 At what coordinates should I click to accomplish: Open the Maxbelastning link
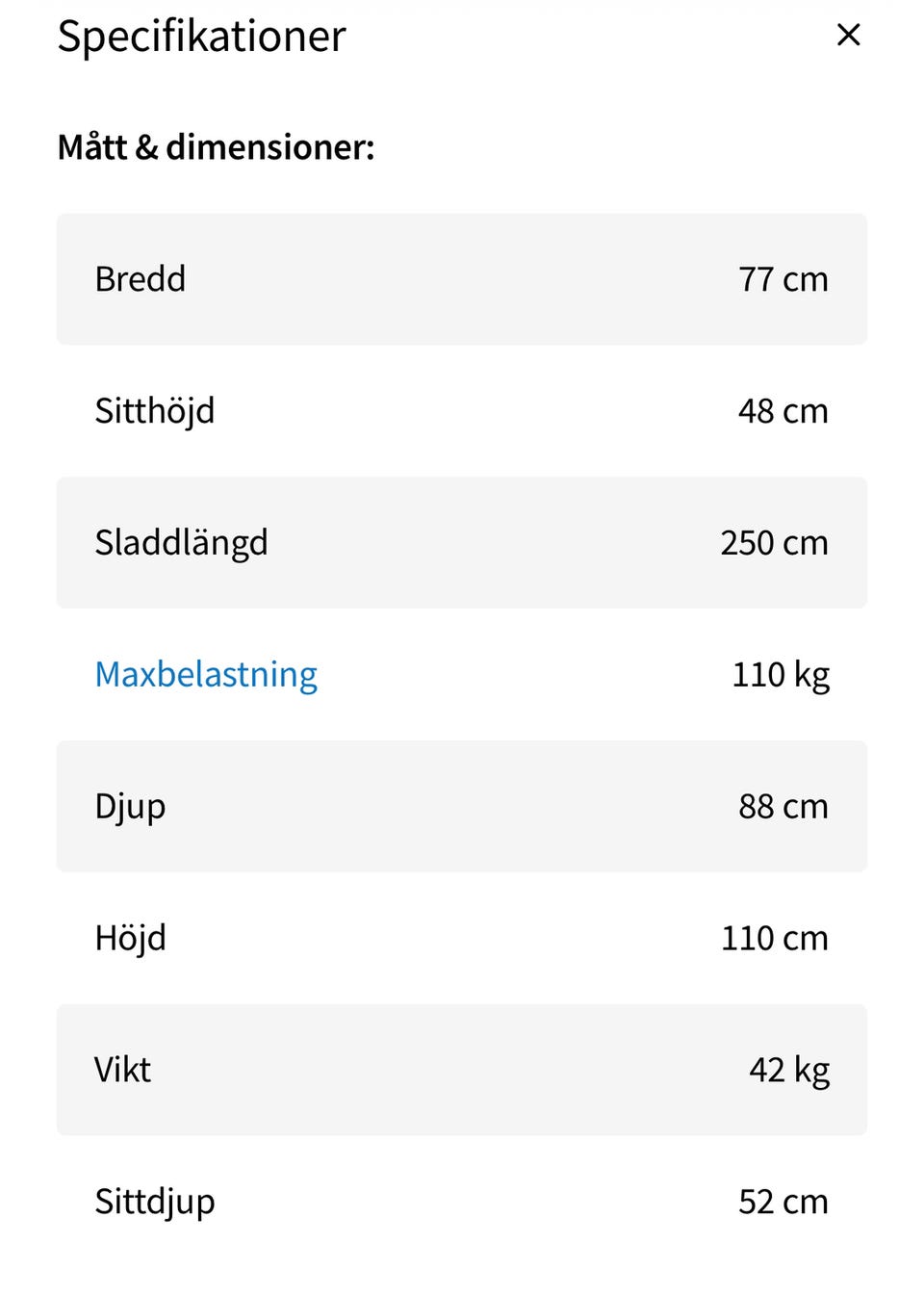coord(206,675)
